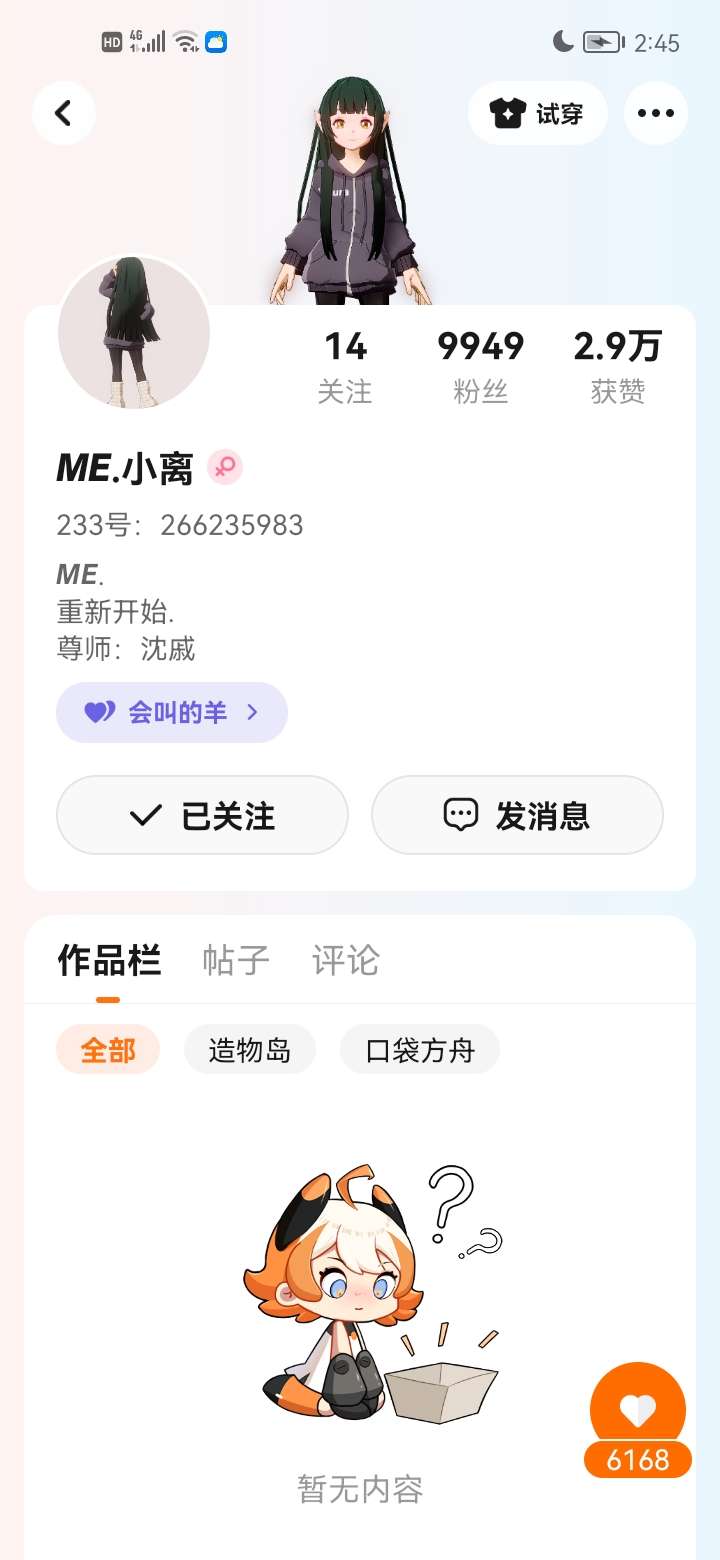
Task: Filter works by 造物岛
Action: [x=250, y=1050]
